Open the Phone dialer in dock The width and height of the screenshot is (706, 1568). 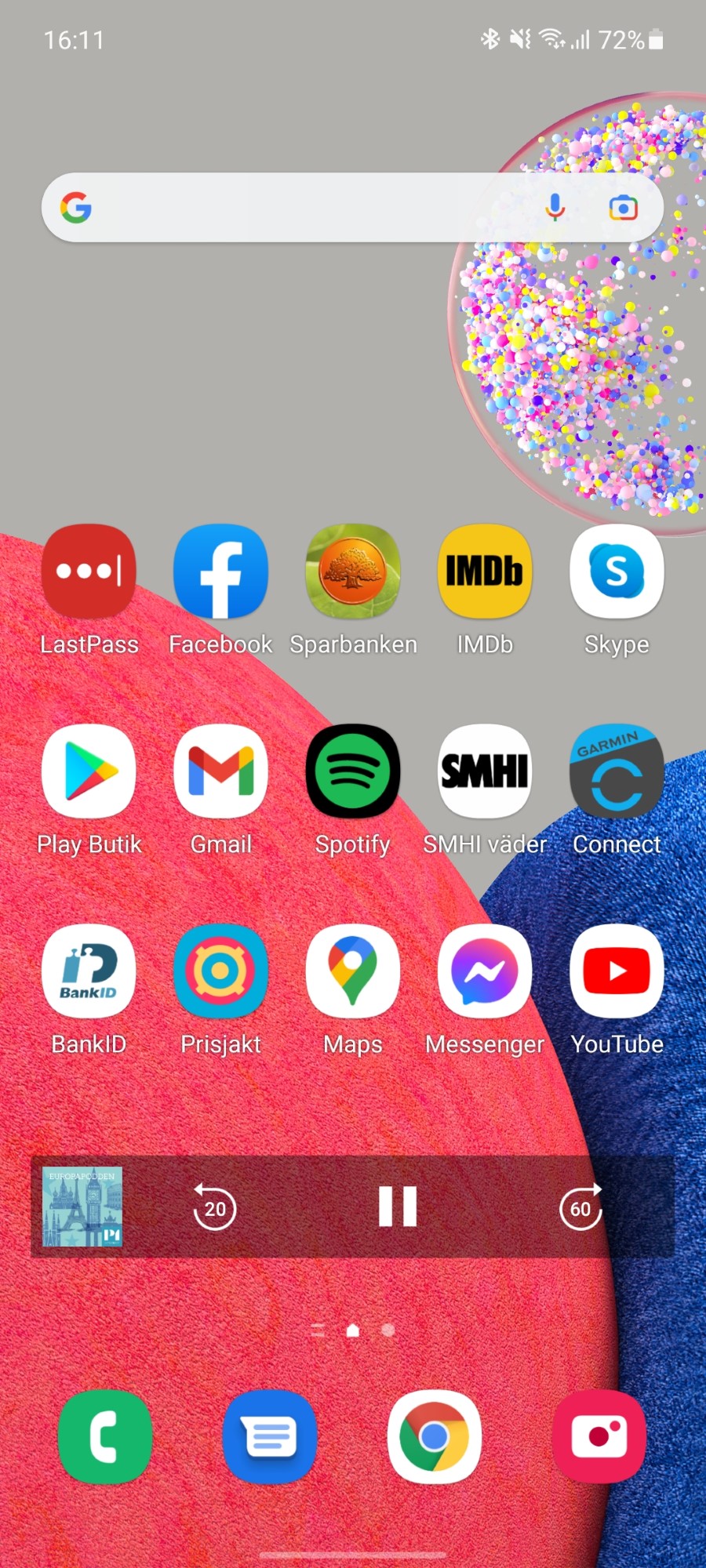click(x=105, y=1437)
